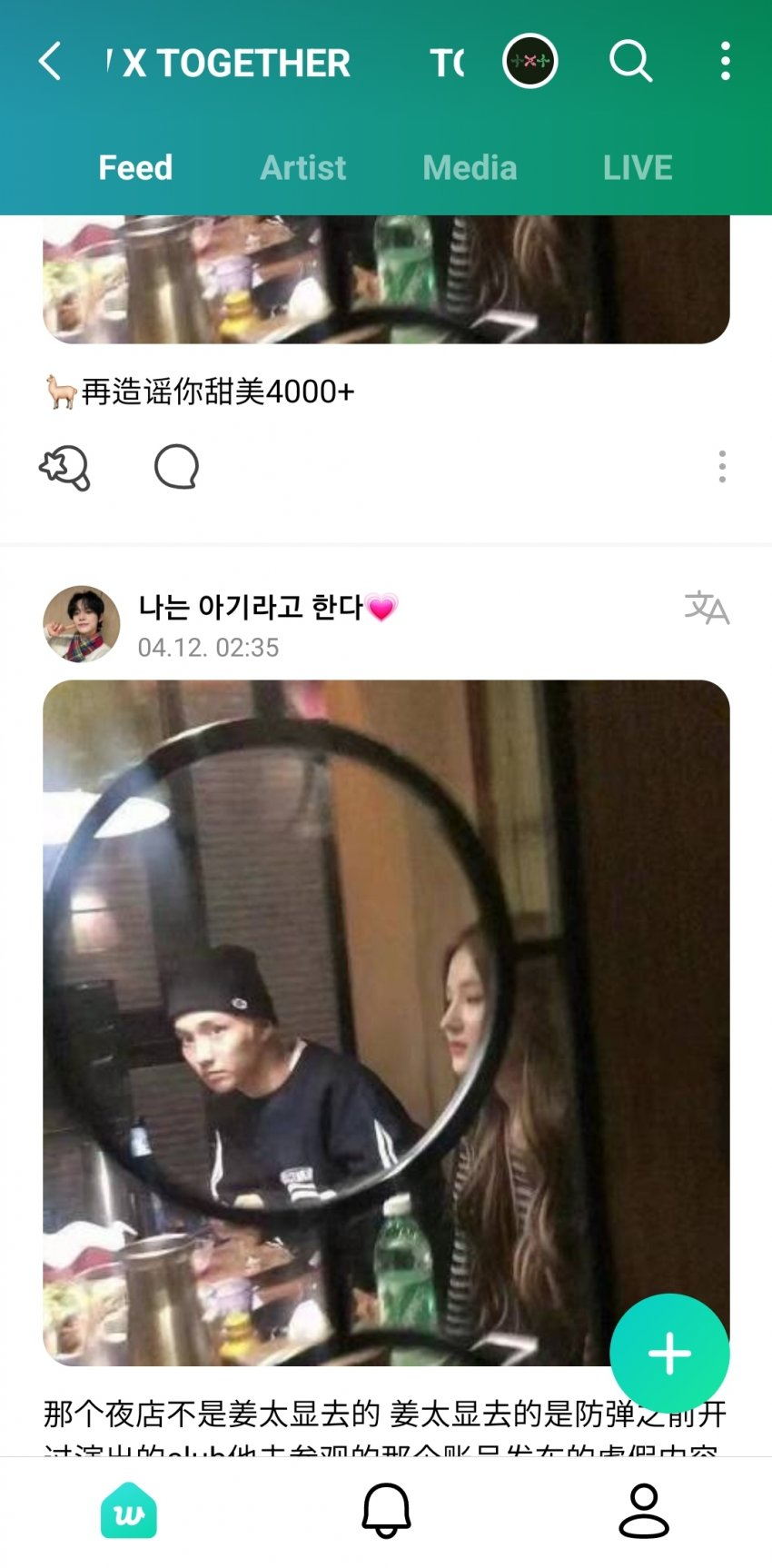Translate the 04.12. 02:35 post
The image size is (772, 1568).
click(707, 608)
